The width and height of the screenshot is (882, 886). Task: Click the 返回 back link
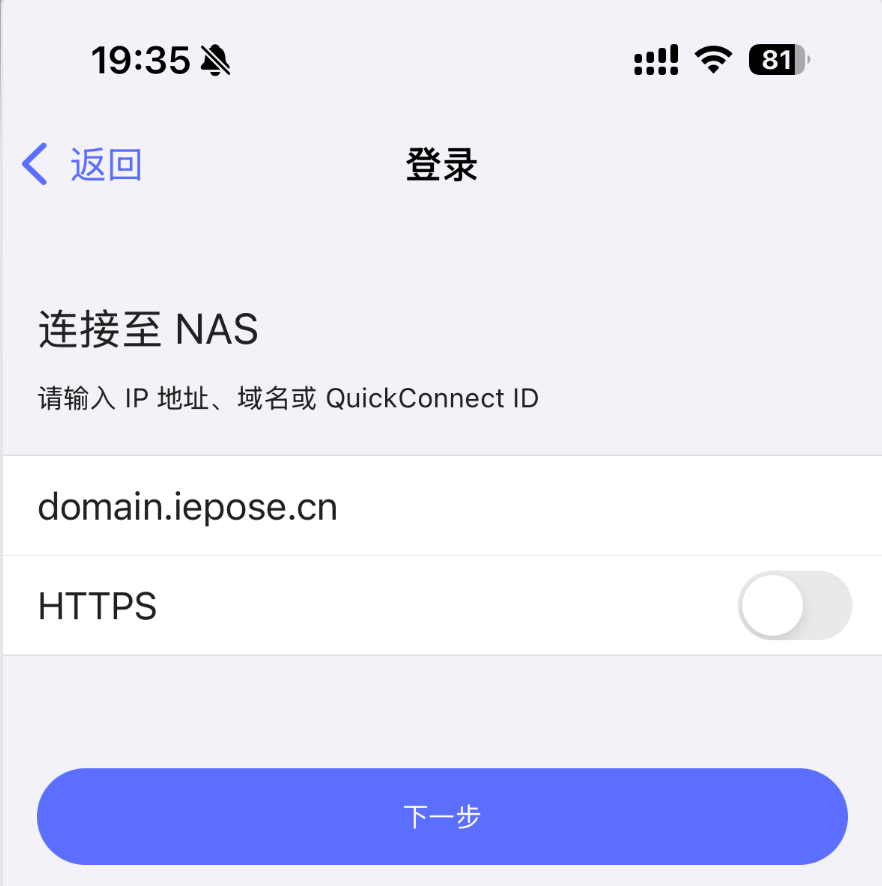pyautogui.click(x=105, y=163)
